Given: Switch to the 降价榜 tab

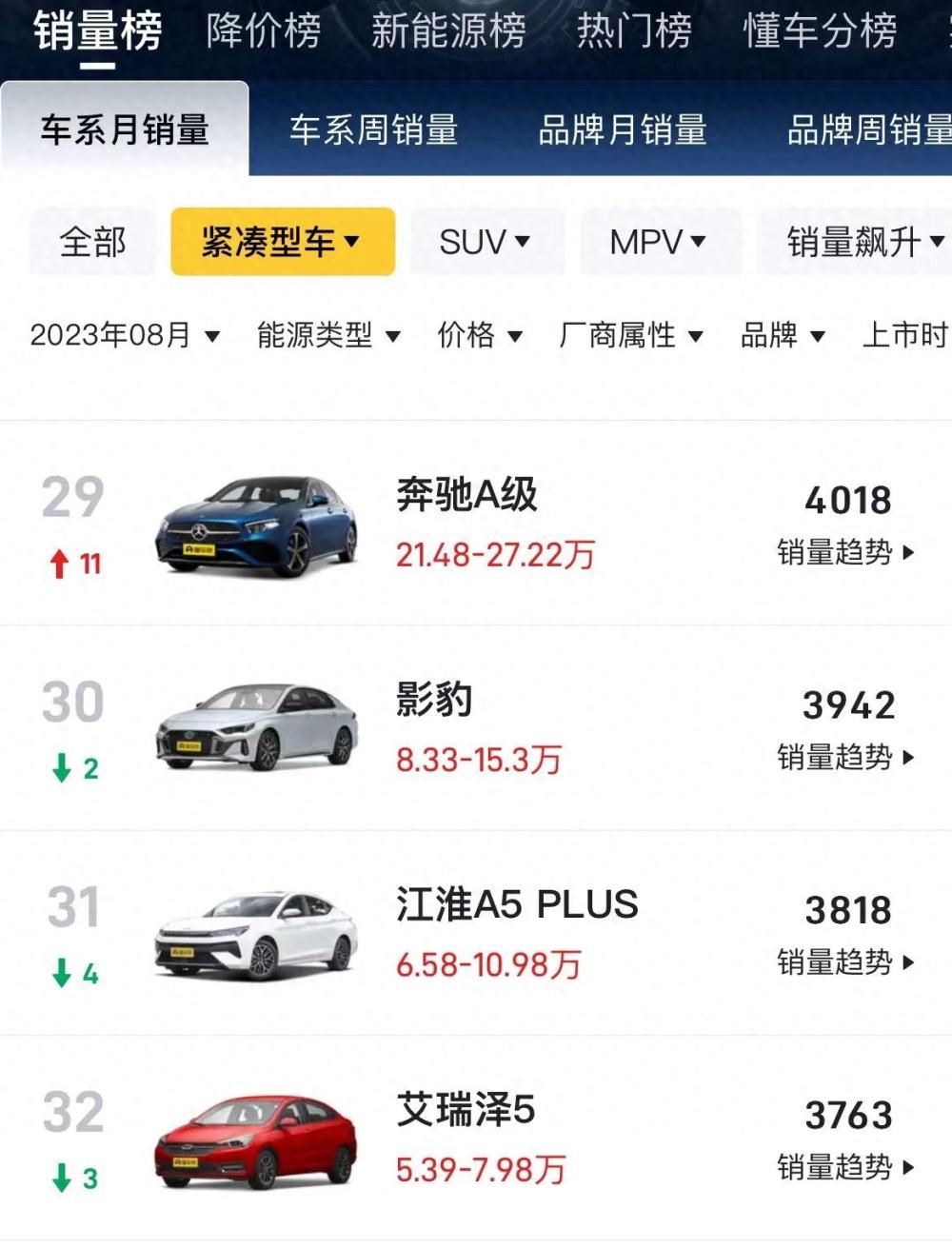Looking at the screenshot, I should tap(264, 31).
